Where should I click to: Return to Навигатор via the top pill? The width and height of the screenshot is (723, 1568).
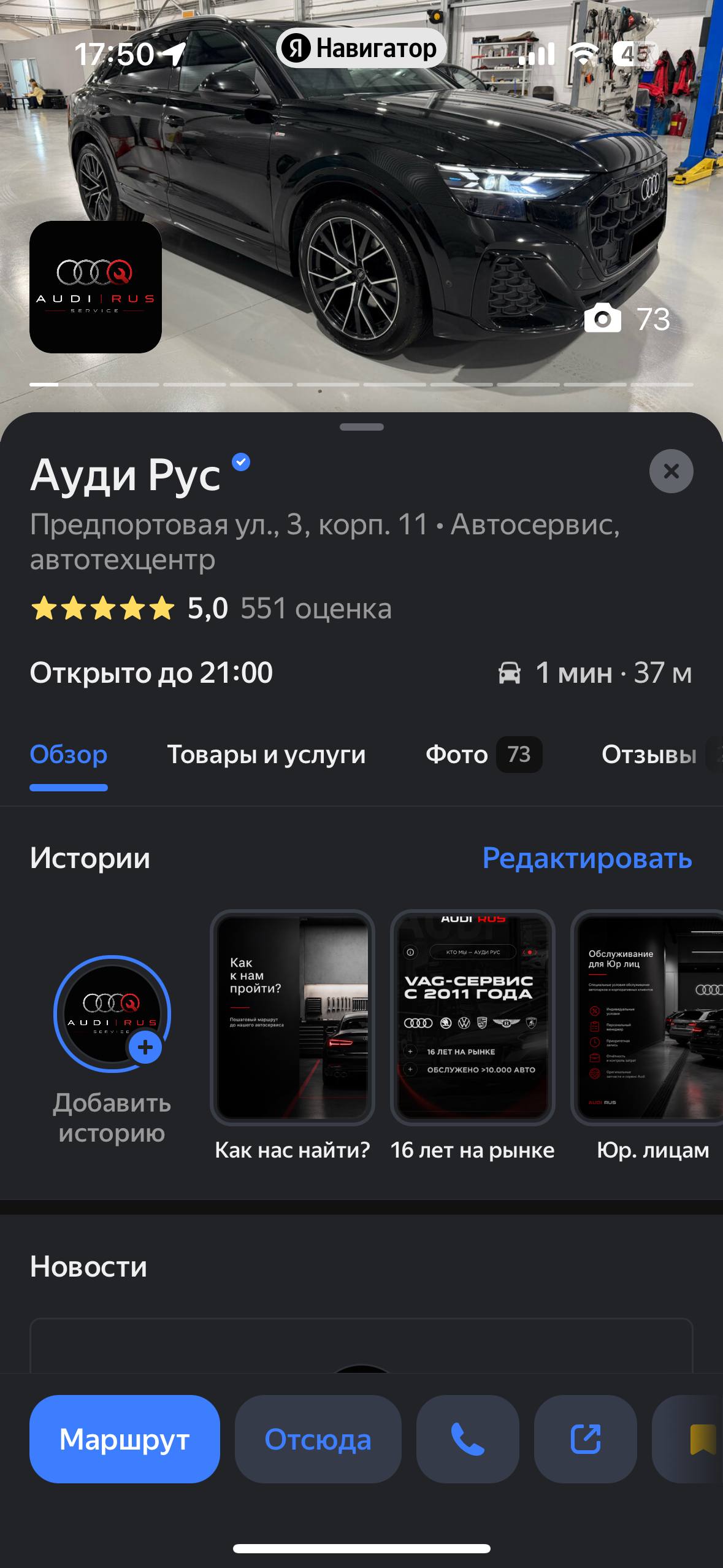(x=361, y=48)
